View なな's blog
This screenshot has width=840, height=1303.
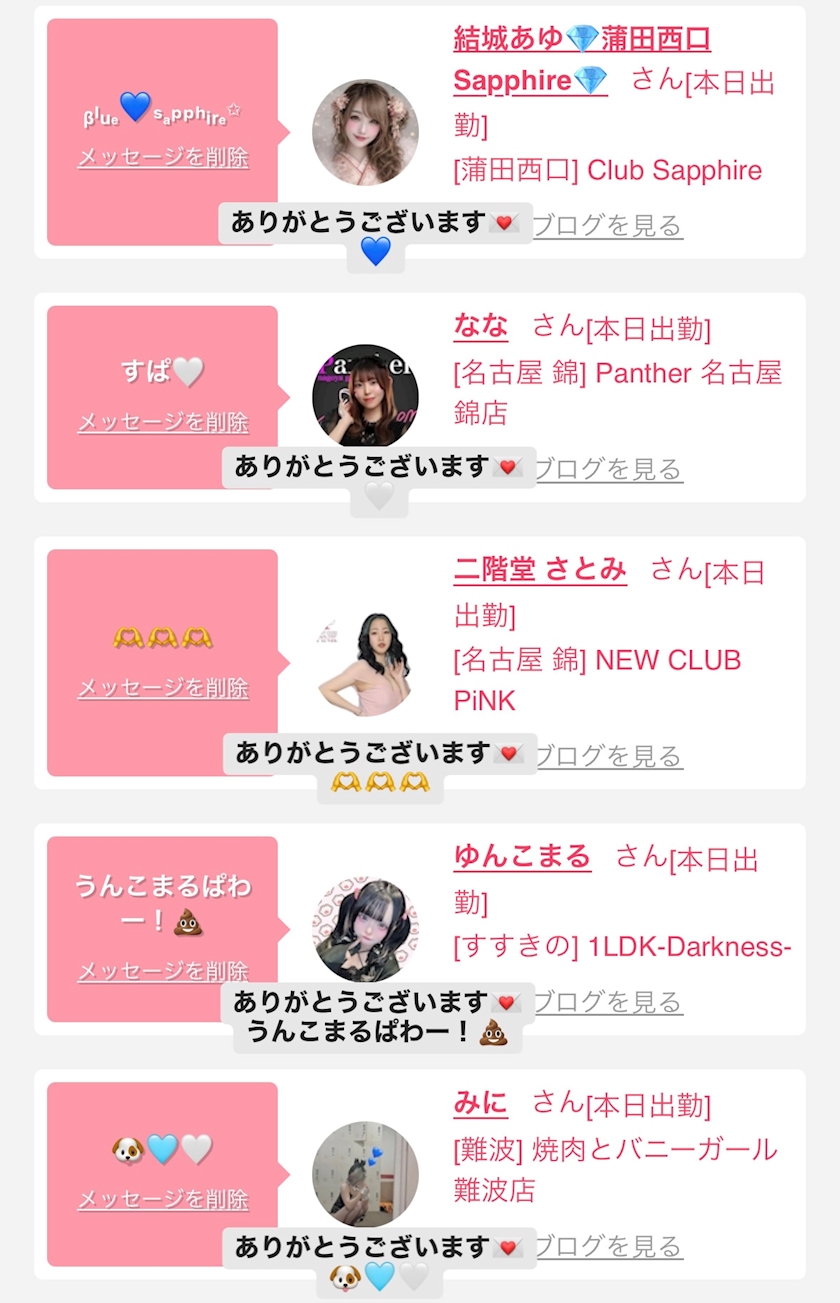609,470
